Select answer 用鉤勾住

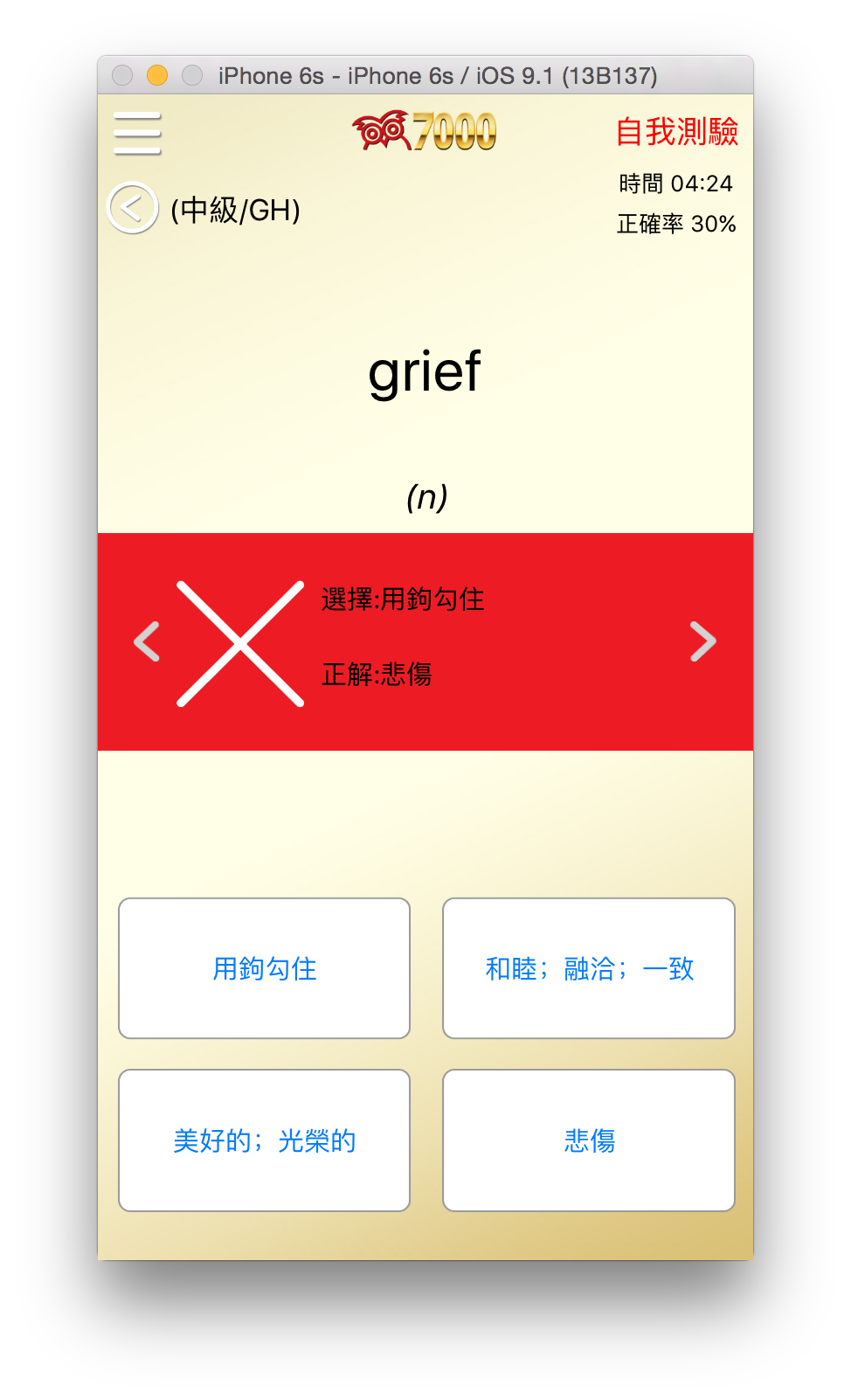[x=264, y=968]
